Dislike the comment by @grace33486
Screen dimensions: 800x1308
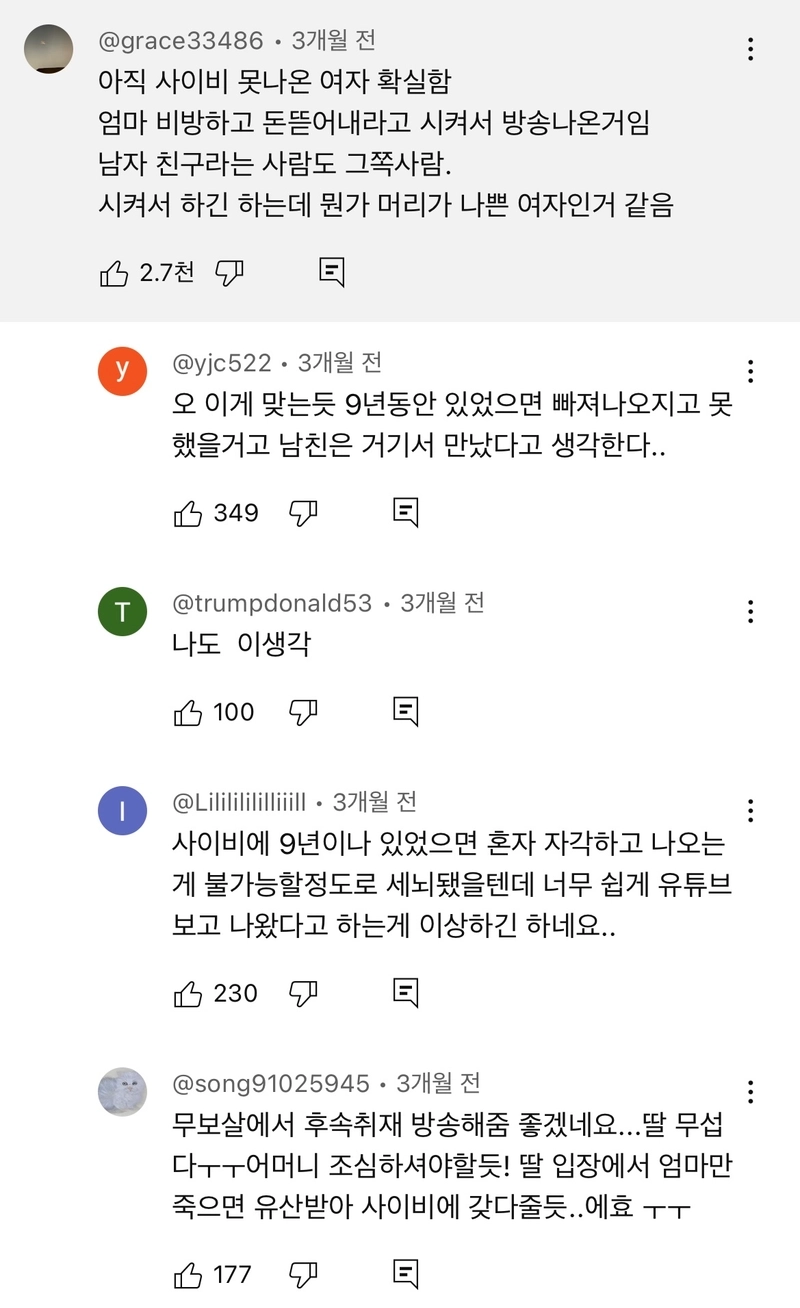pyautogui.click(x=230, y=272)
